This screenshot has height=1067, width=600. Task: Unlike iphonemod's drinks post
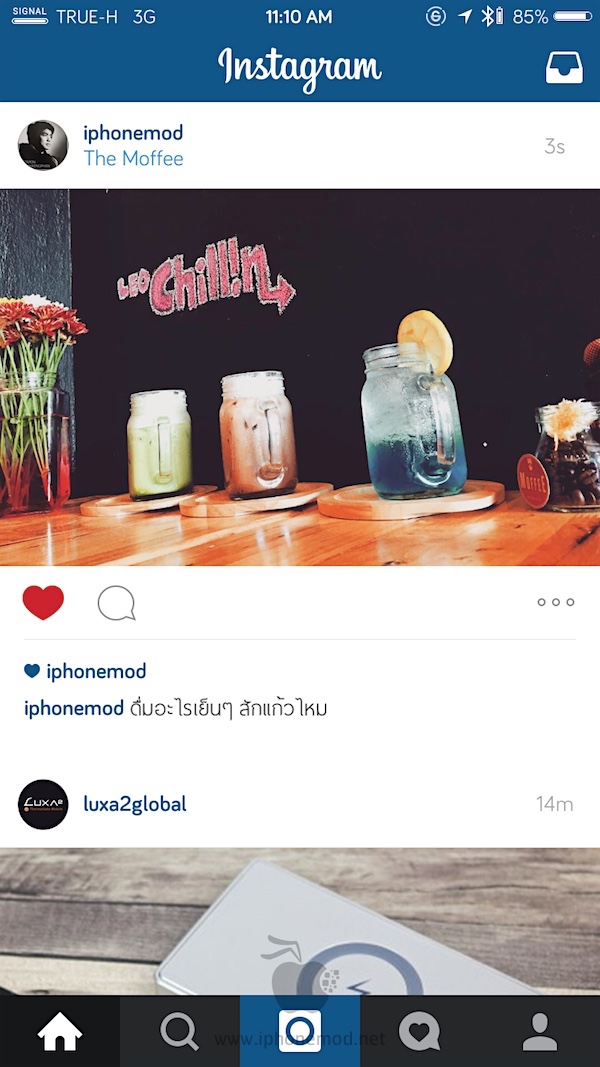point(43,603)
